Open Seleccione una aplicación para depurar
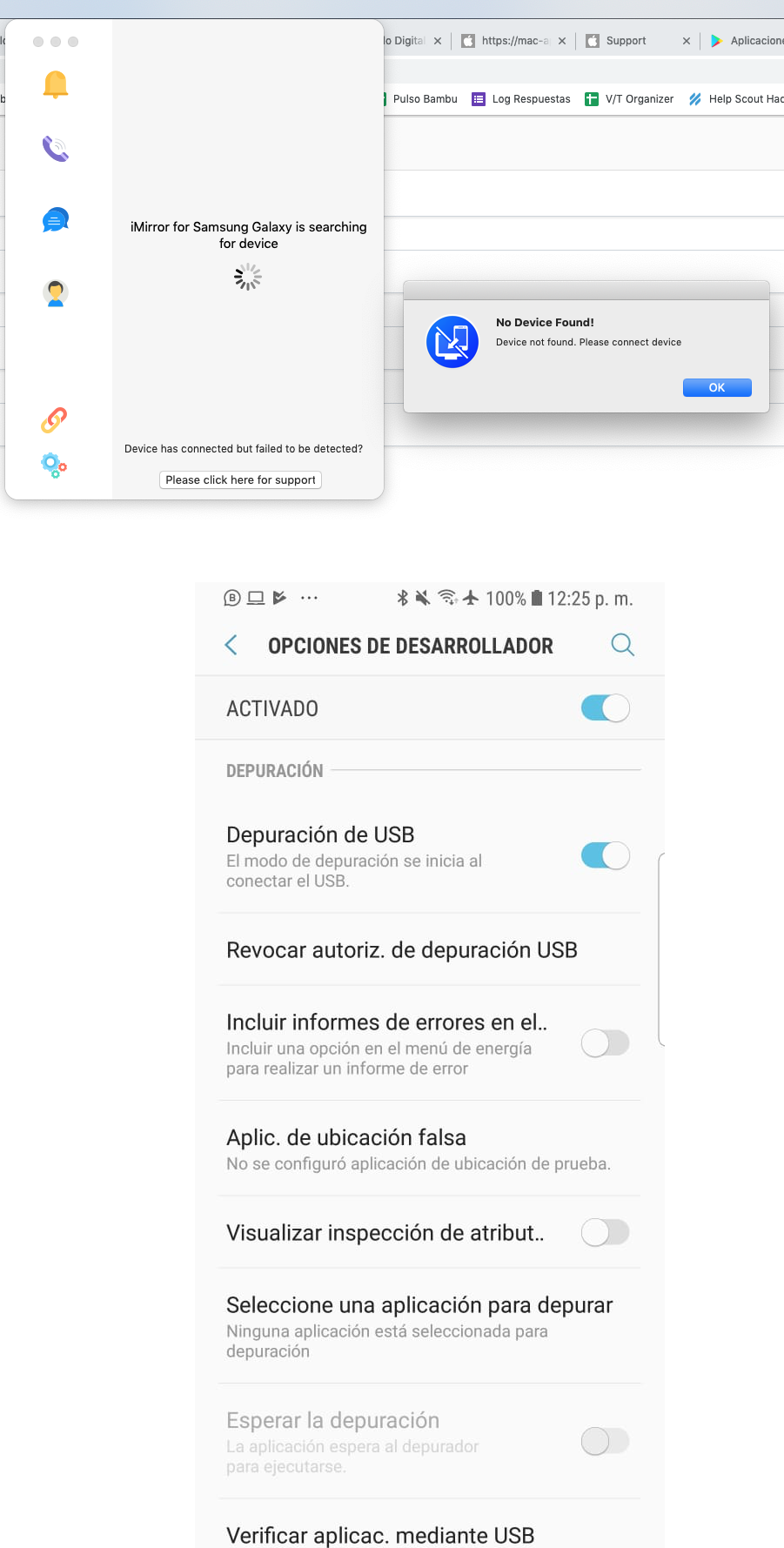 (429, 1326)
